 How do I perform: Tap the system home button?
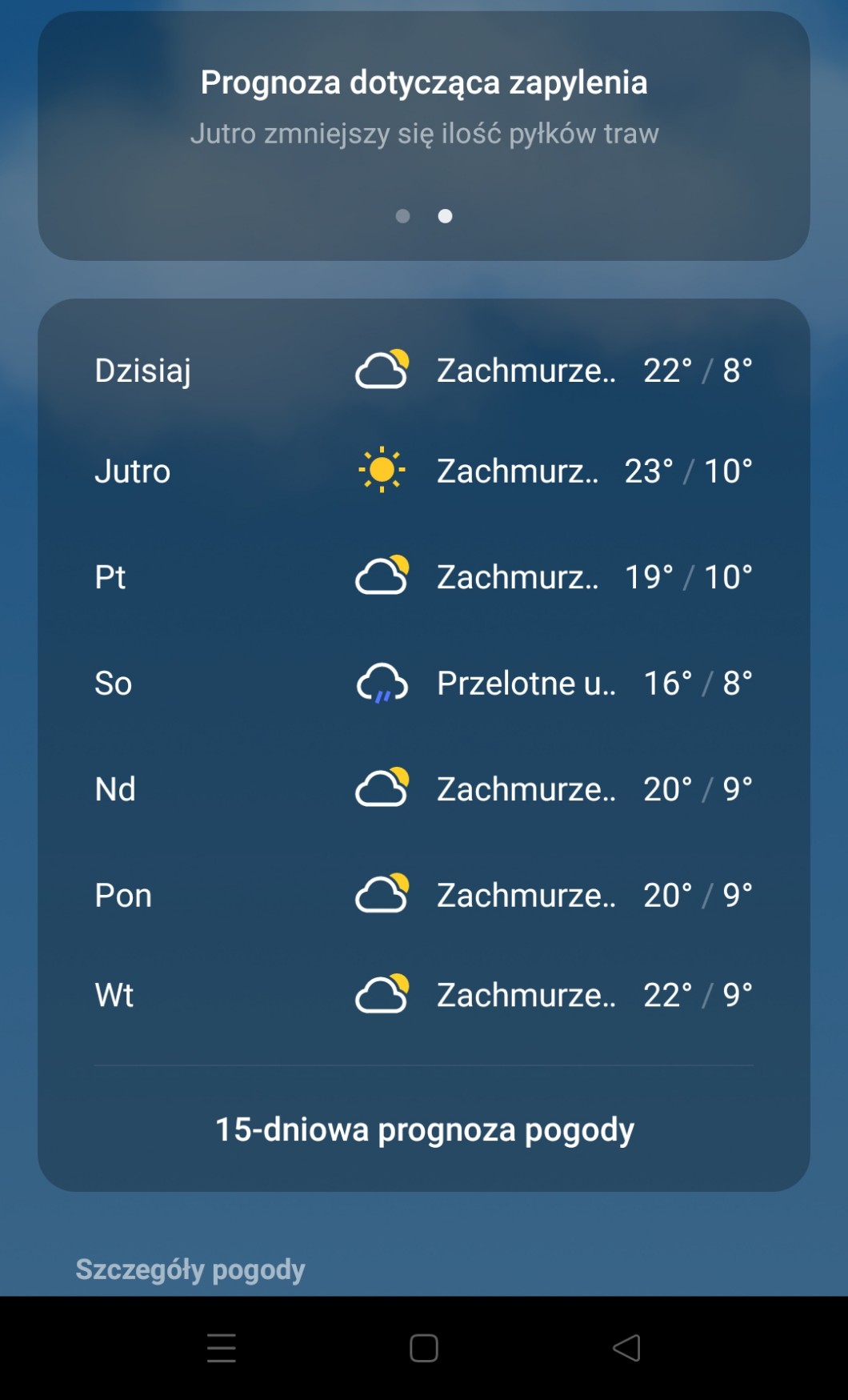424,1348
